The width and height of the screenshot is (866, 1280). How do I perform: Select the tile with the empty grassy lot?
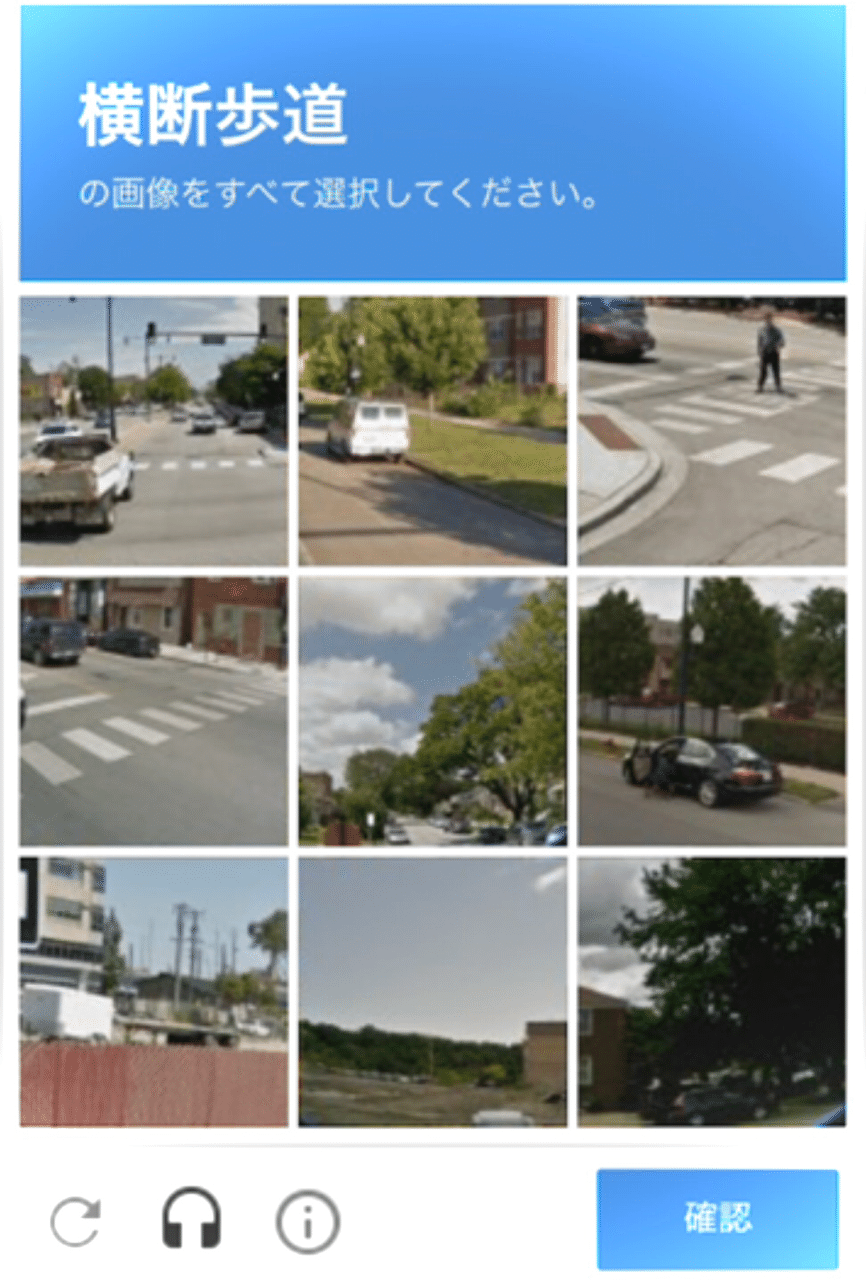click(x=432, y=991)
